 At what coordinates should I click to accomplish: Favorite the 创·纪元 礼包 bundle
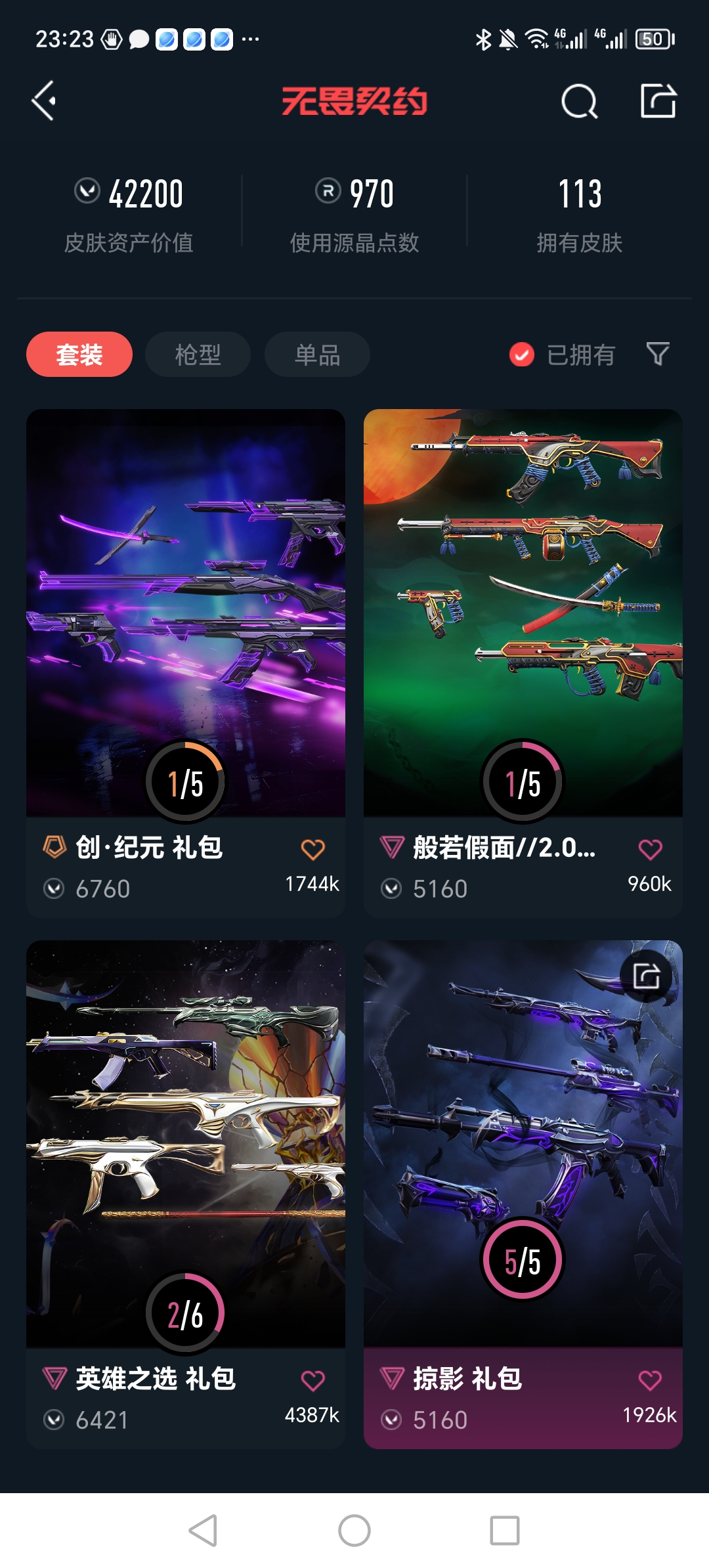312,849
